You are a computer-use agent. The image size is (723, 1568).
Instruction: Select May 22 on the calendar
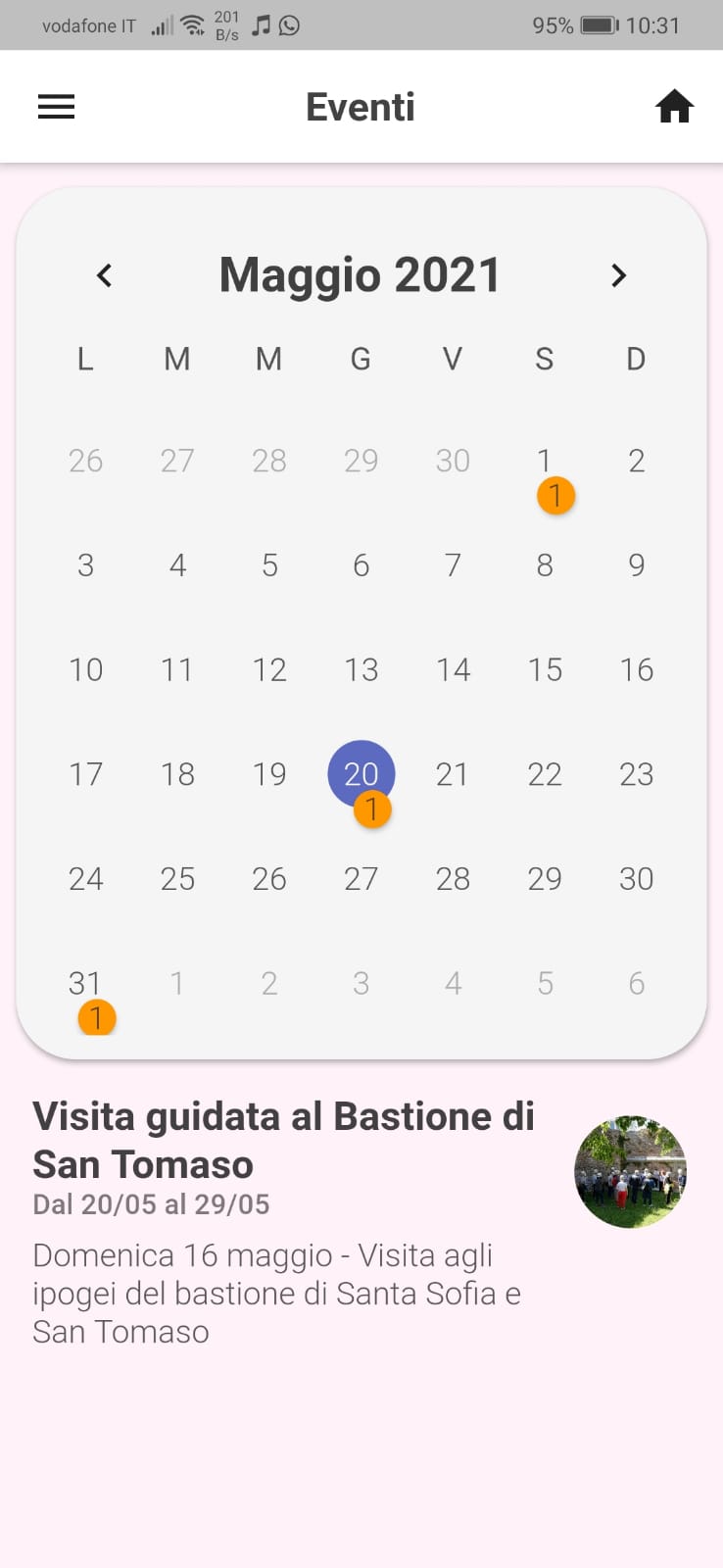(x=545, y=774)
